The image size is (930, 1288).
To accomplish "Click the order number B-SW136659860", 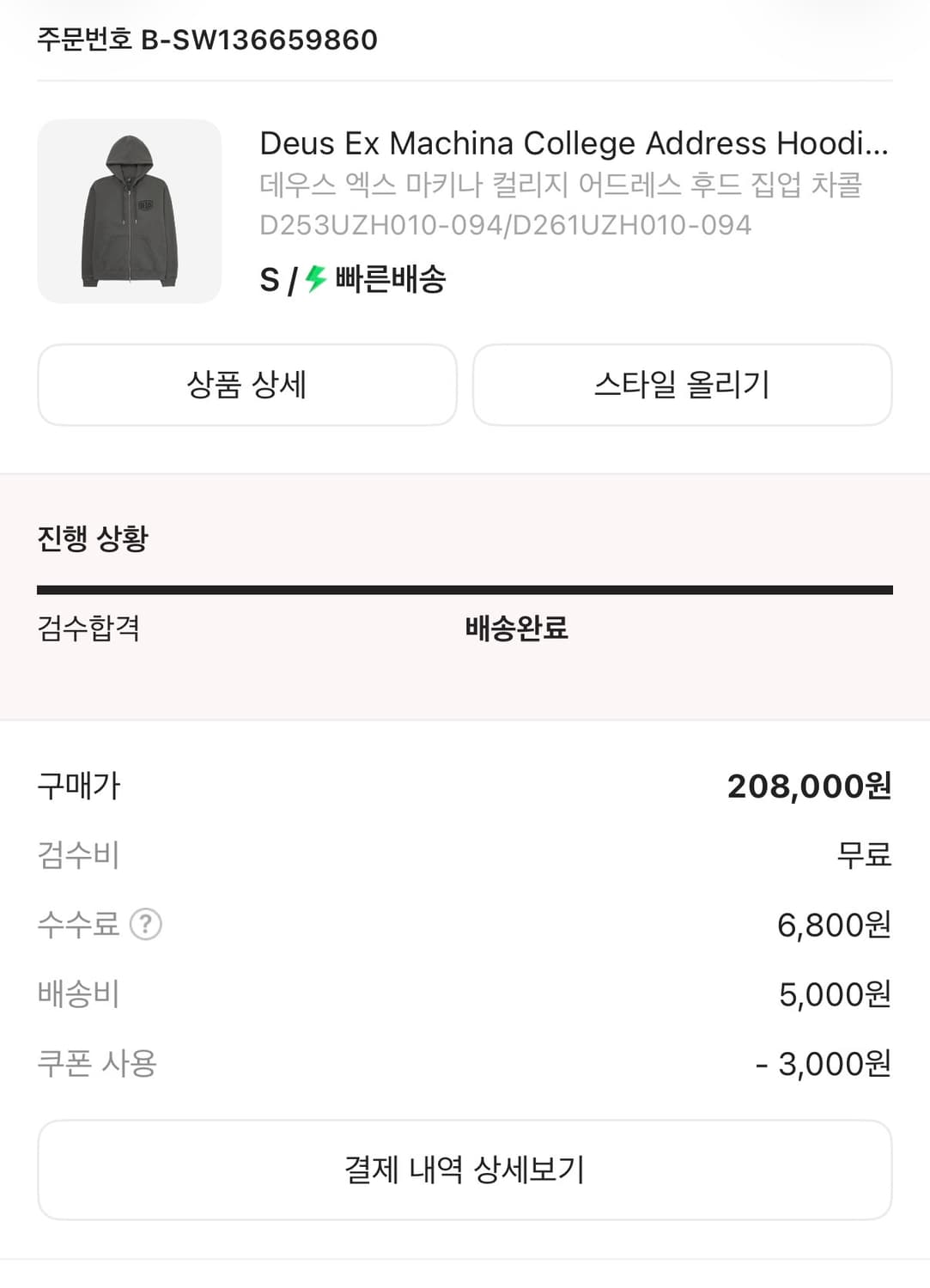I will pyautogui.click(x=206, y=39).
